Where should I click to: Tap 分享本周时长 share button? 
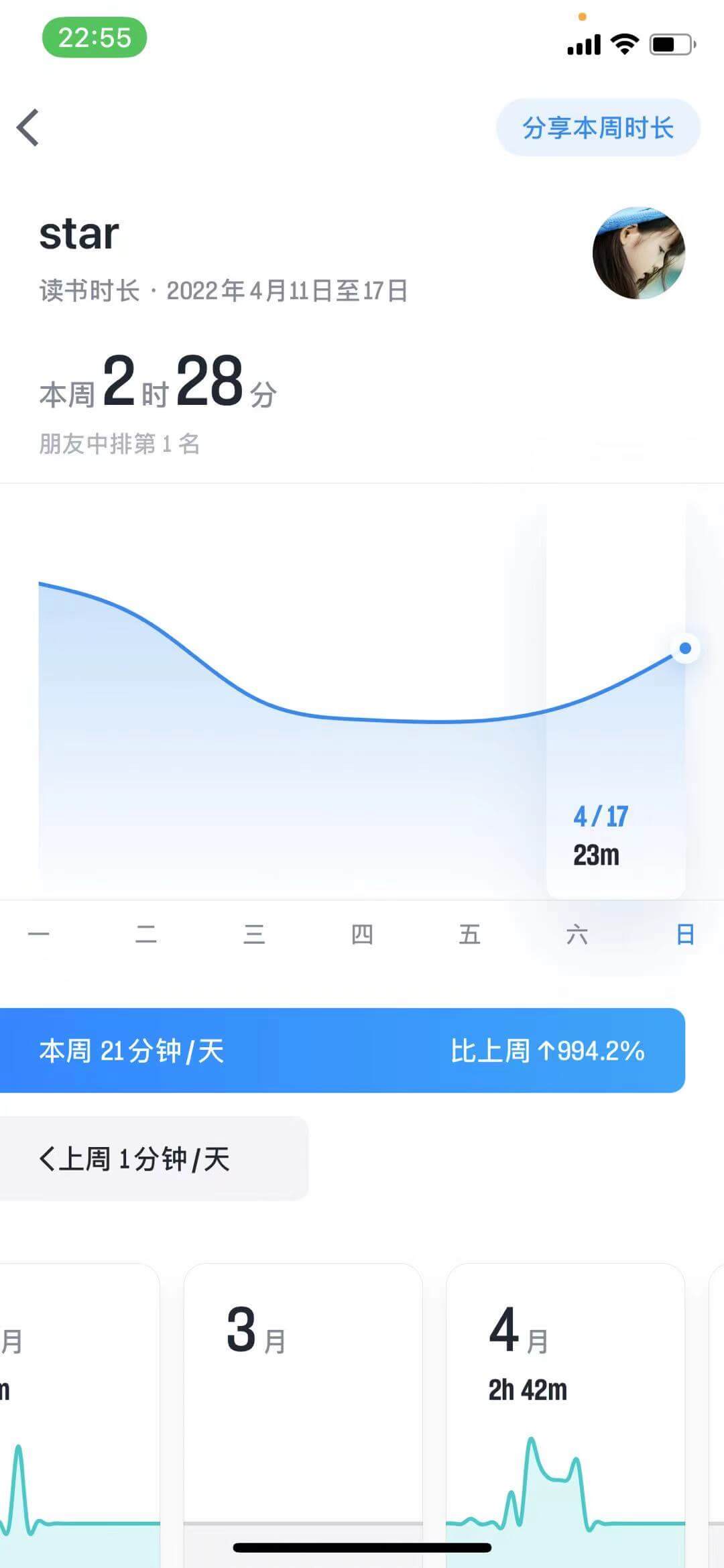point(598,127)
